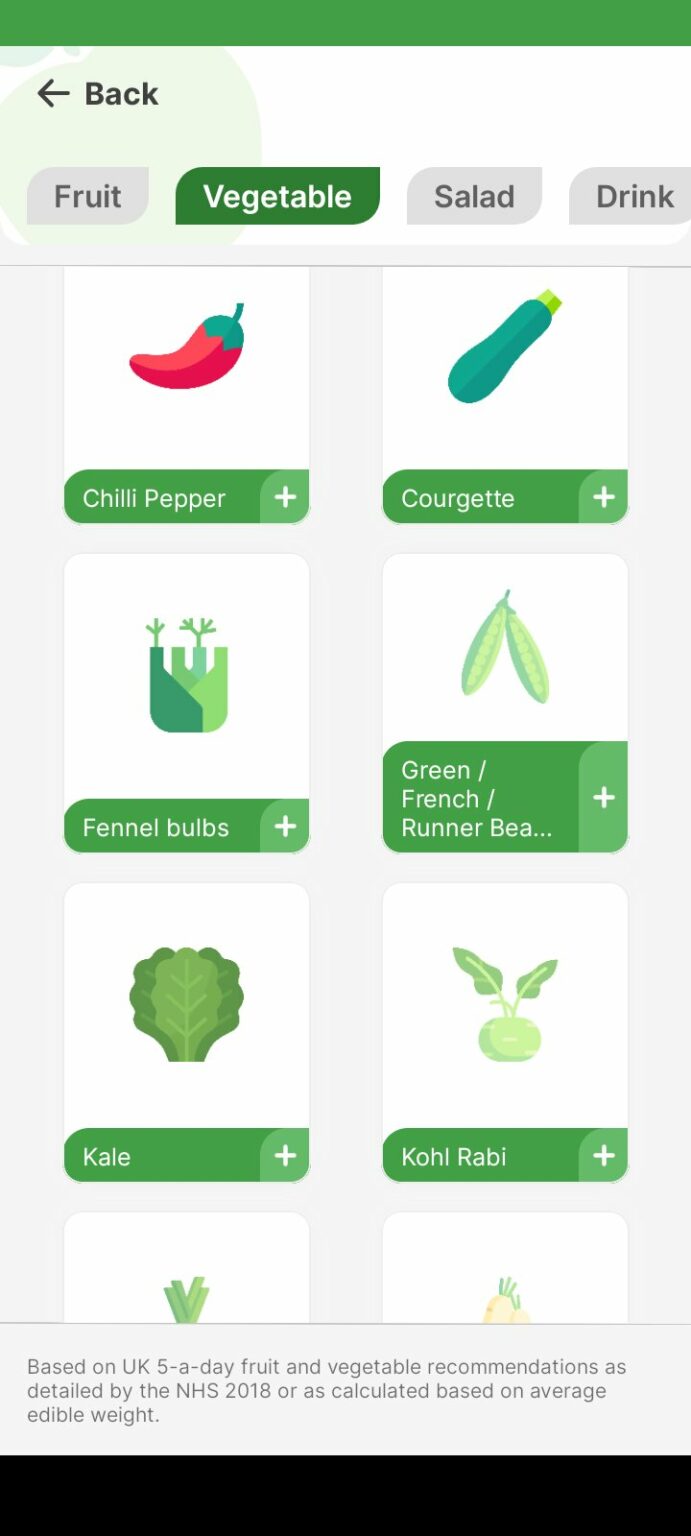691x1536 pixels.
Task: Add Courgette using the plus button
Action: 604,497
